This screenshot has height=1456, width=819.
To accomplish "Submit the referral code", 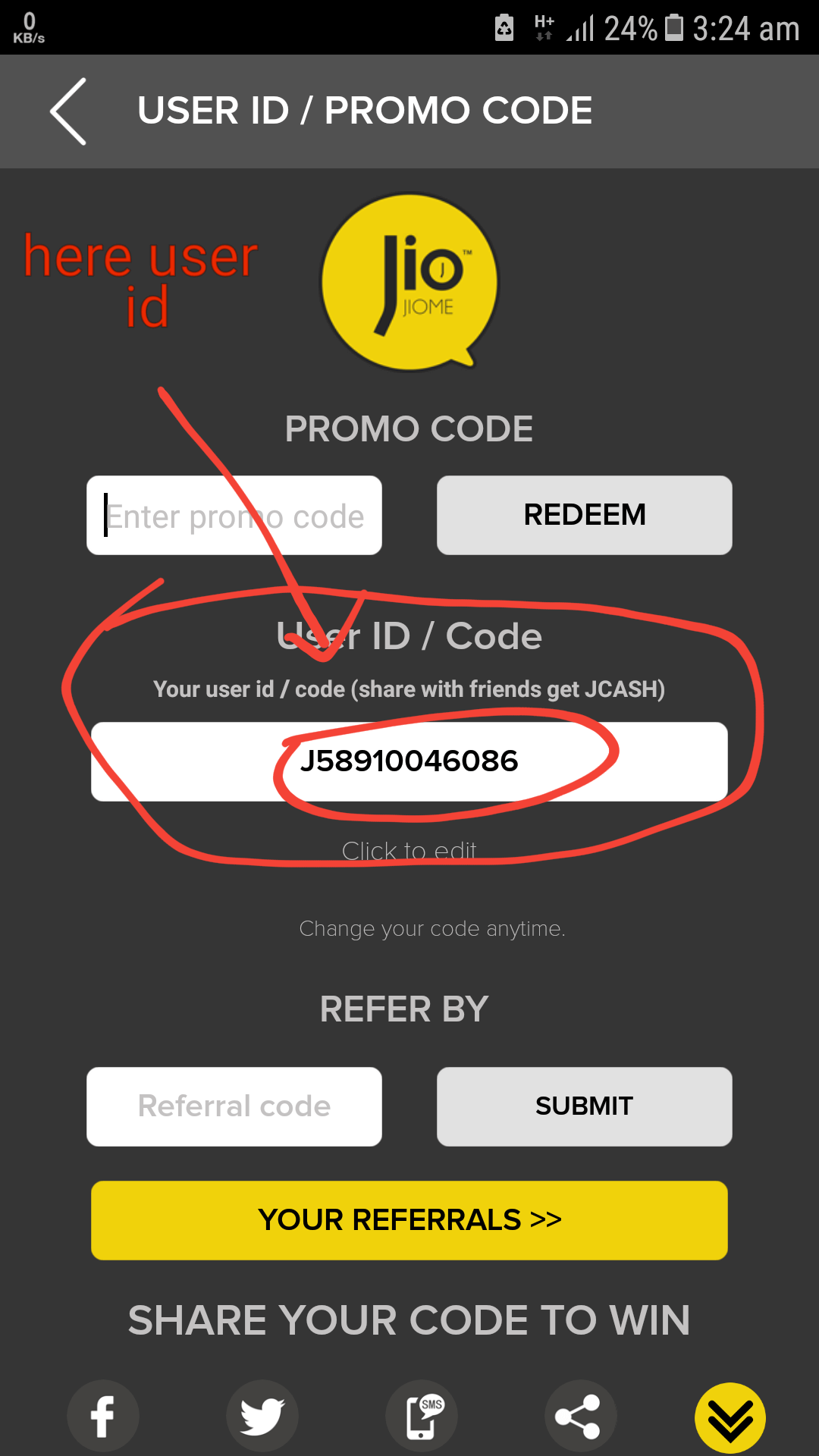I will pos(585,1106).
